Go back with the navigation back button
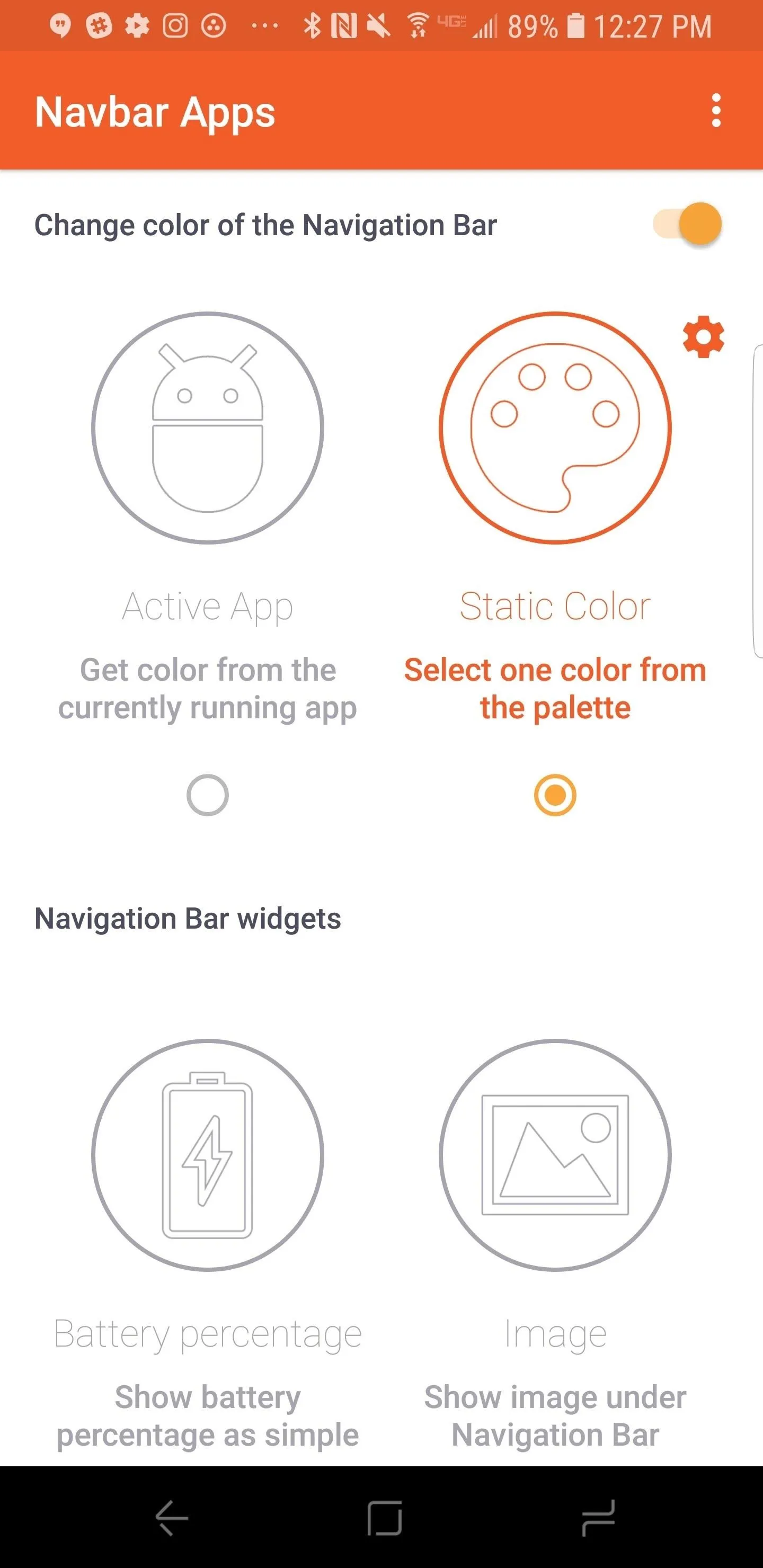 pyautogui.click(x=172, y=1518)
